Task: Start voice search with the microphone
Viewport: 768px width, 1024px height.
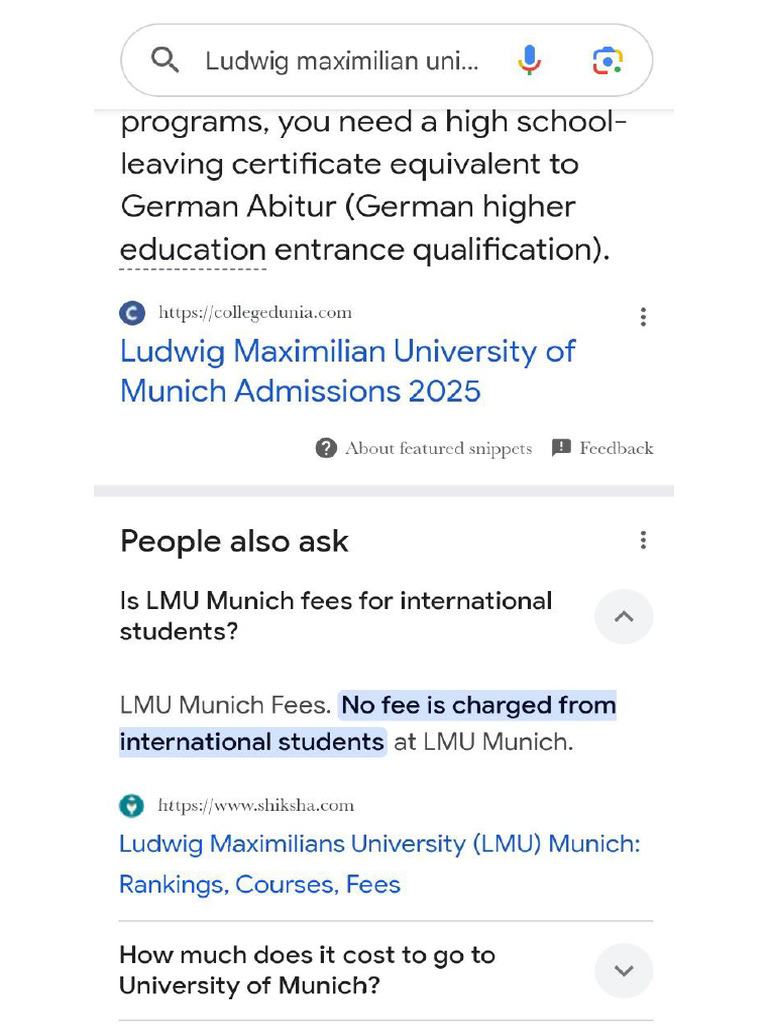Action: [x=529, y=61]
